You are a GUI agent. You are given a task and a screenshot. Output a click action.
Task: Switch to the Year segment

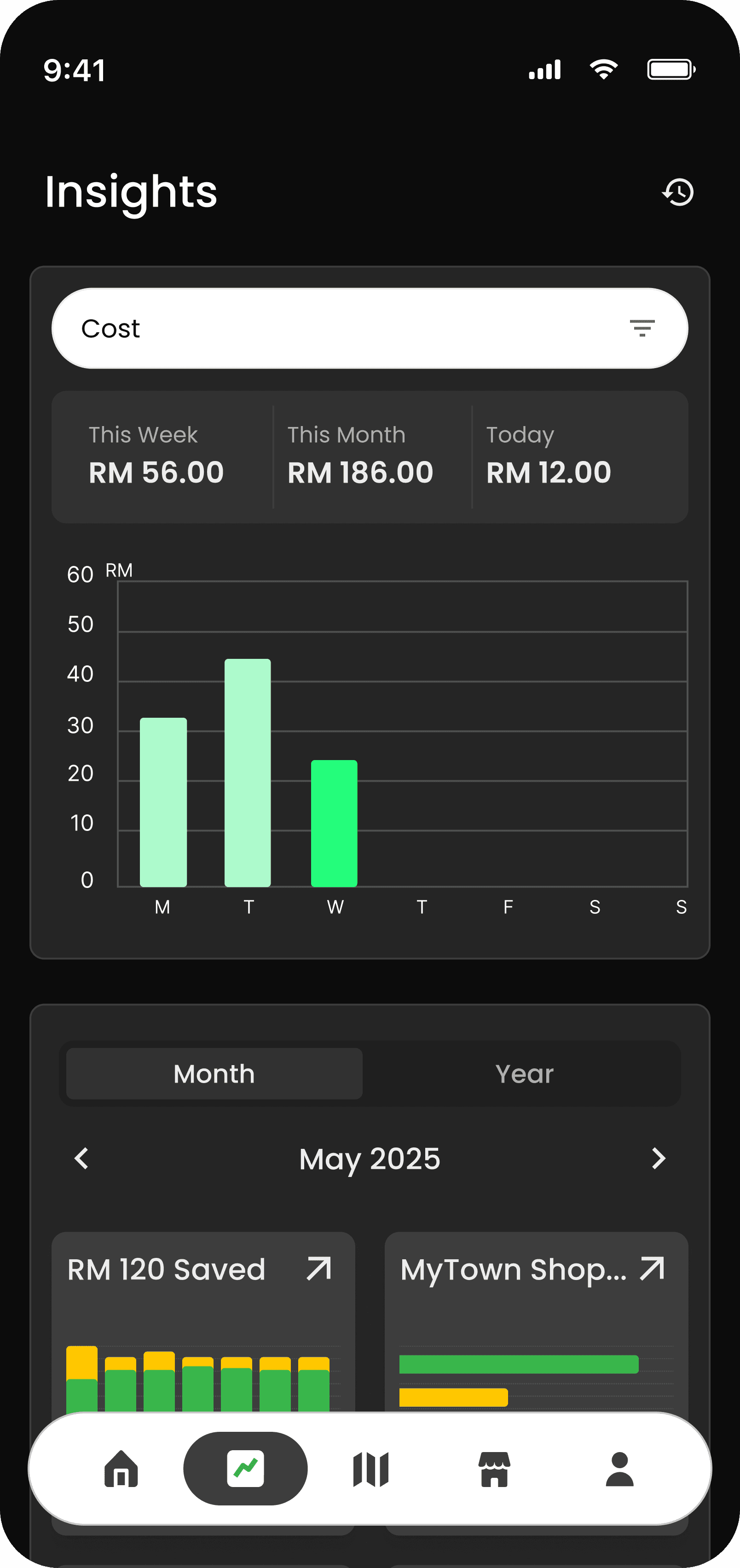tap(524, 1074)
